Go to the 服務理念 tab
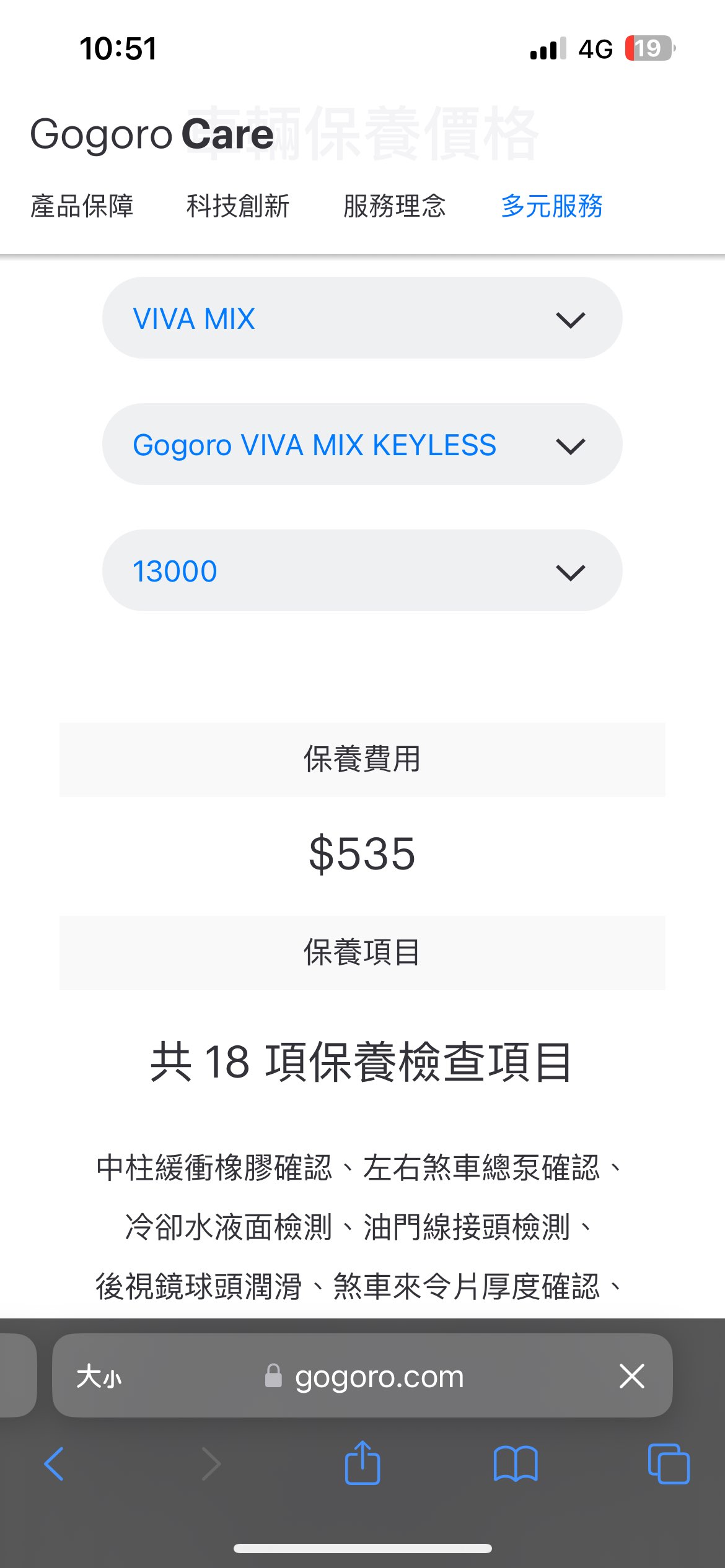The width and height of the screenshot is (725, 1568). pyautogui.click(x=395, y=206)
